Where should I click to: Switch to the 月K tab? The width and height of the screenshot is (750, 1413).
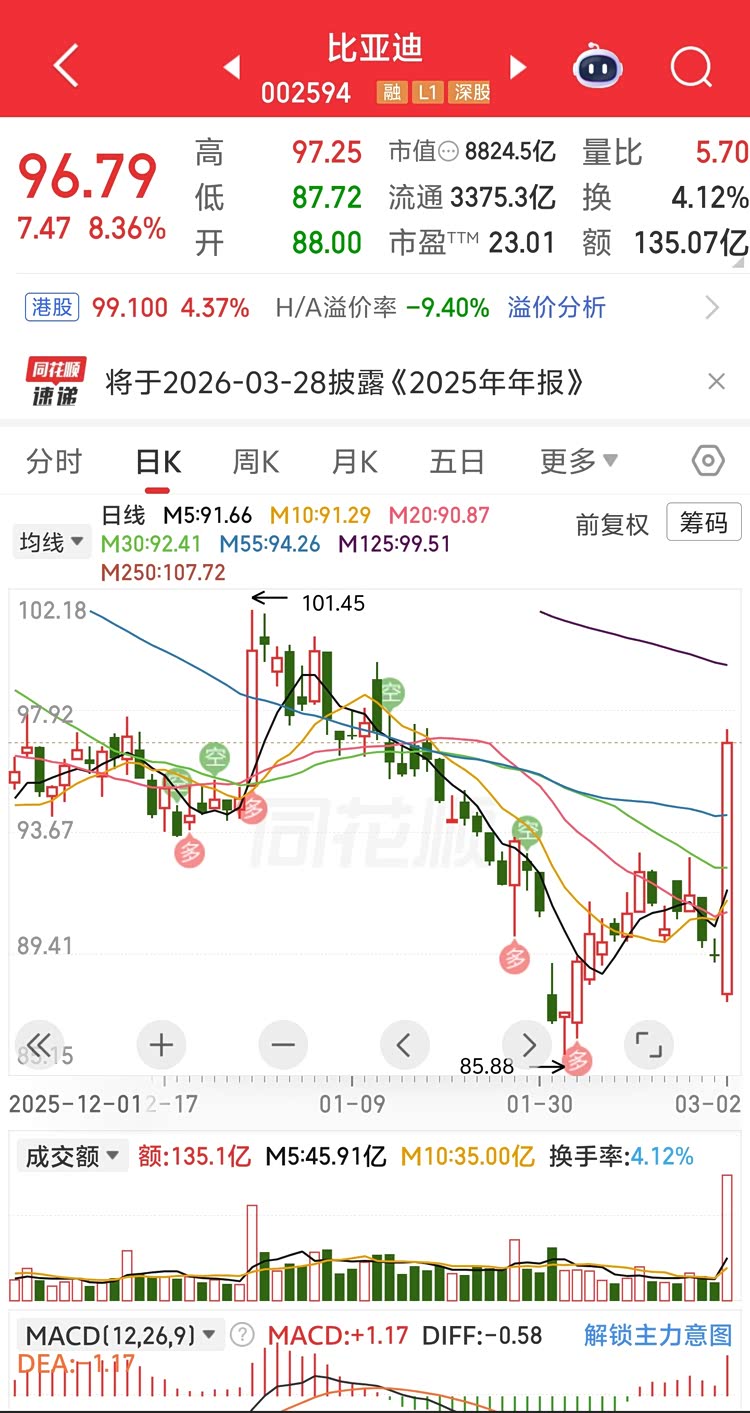tap(355, 461)
